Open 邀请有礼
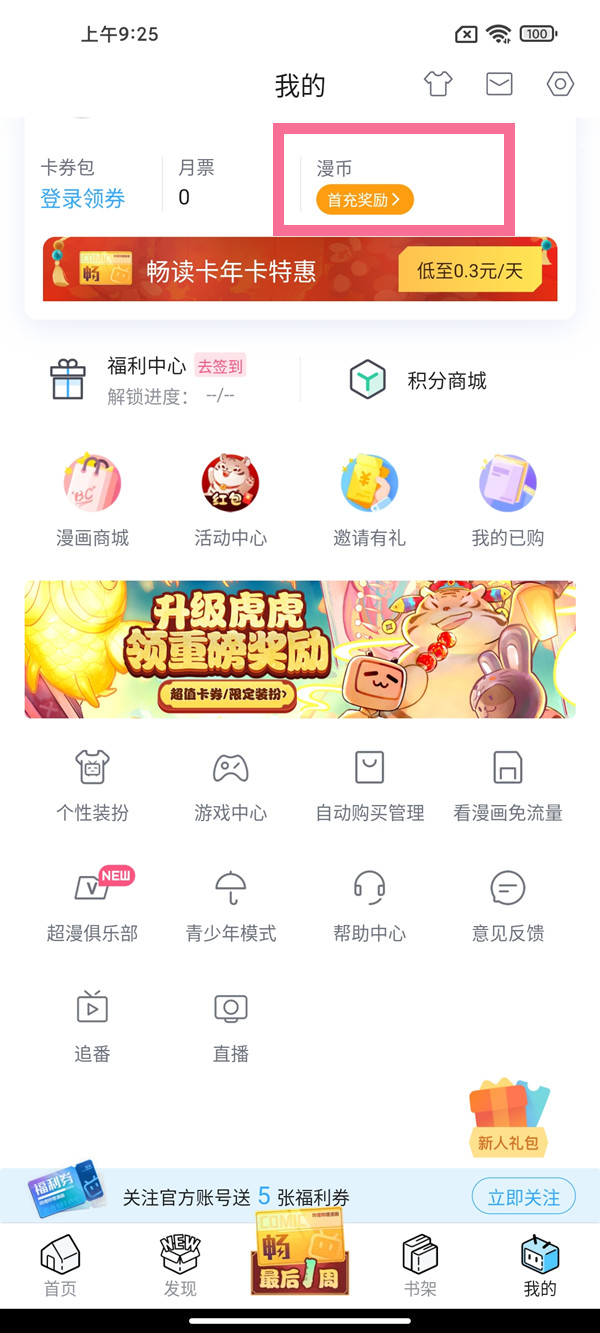Screen dimensions: 600x1333 tap(369, 500)
